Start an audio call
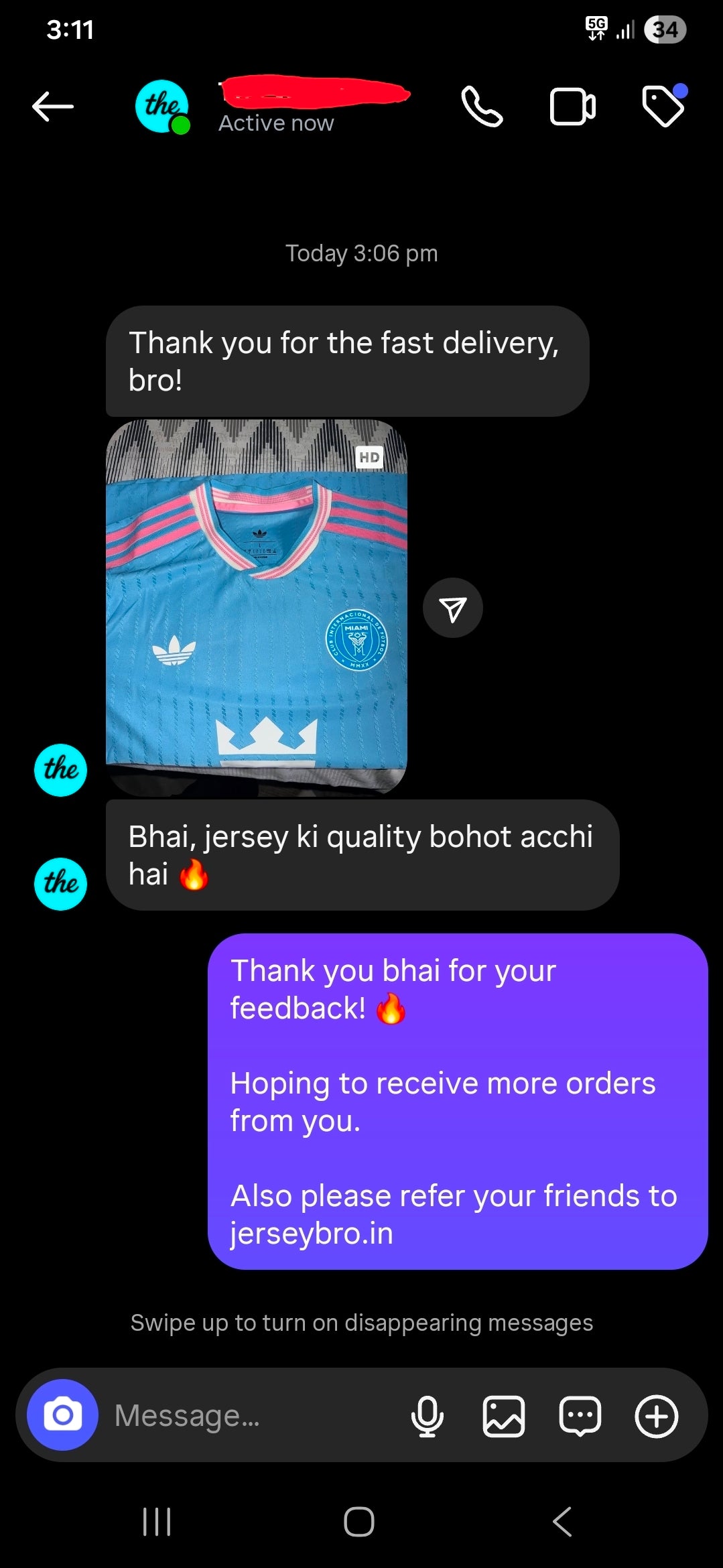Viewport: 723px width, 1568px height. pyautogui.click(x=482, y=107)
